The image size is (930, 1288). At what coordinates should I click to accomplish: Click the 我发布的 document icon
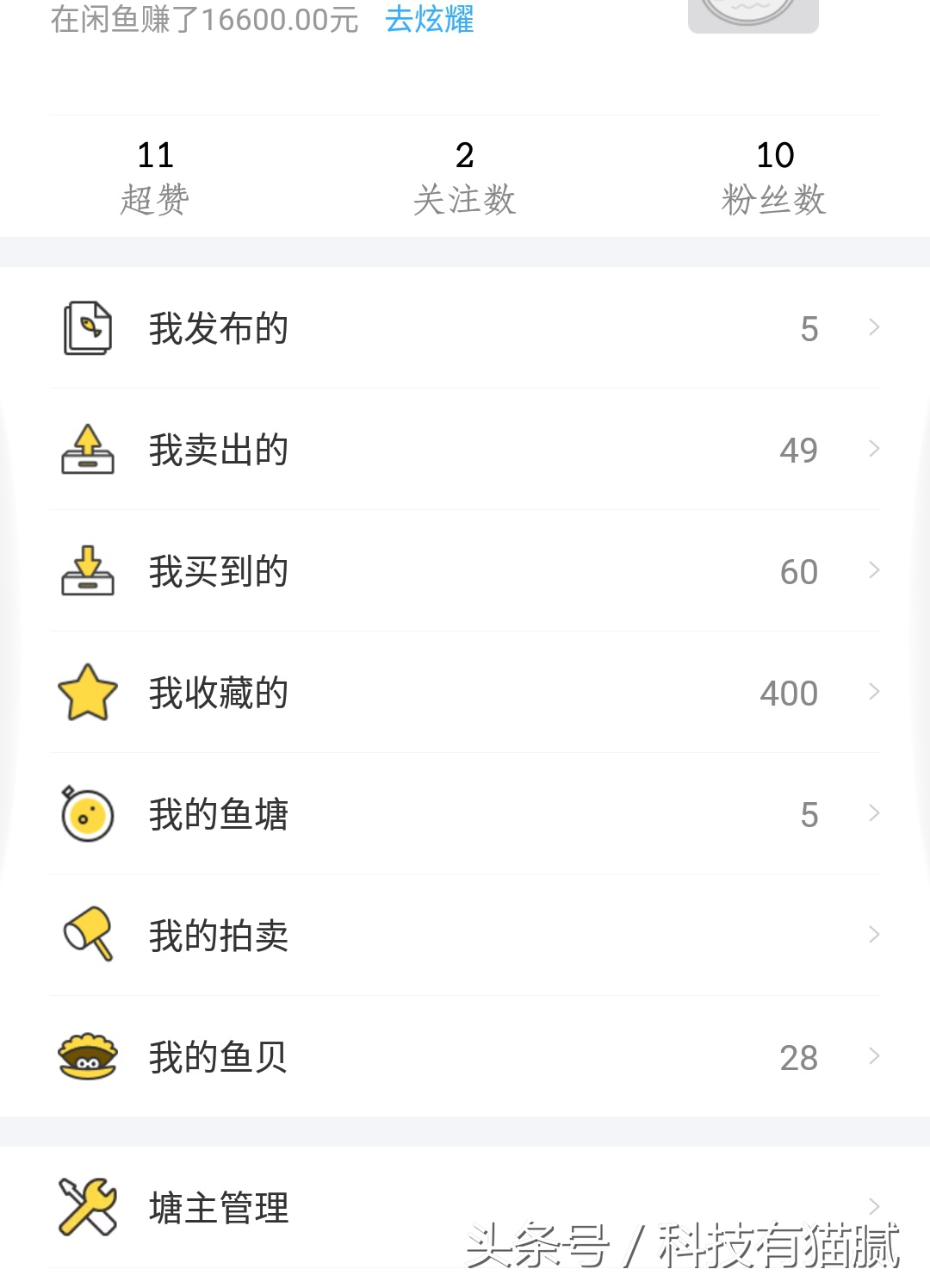click(x=86, y=328)
